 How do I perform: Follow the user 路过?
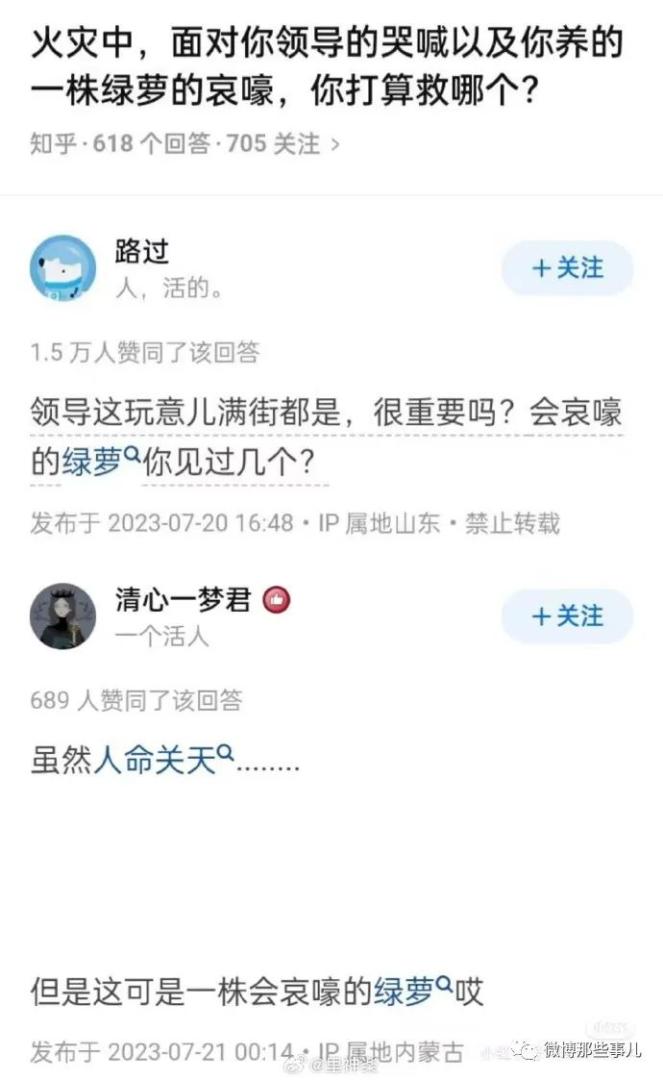[567, 268]
